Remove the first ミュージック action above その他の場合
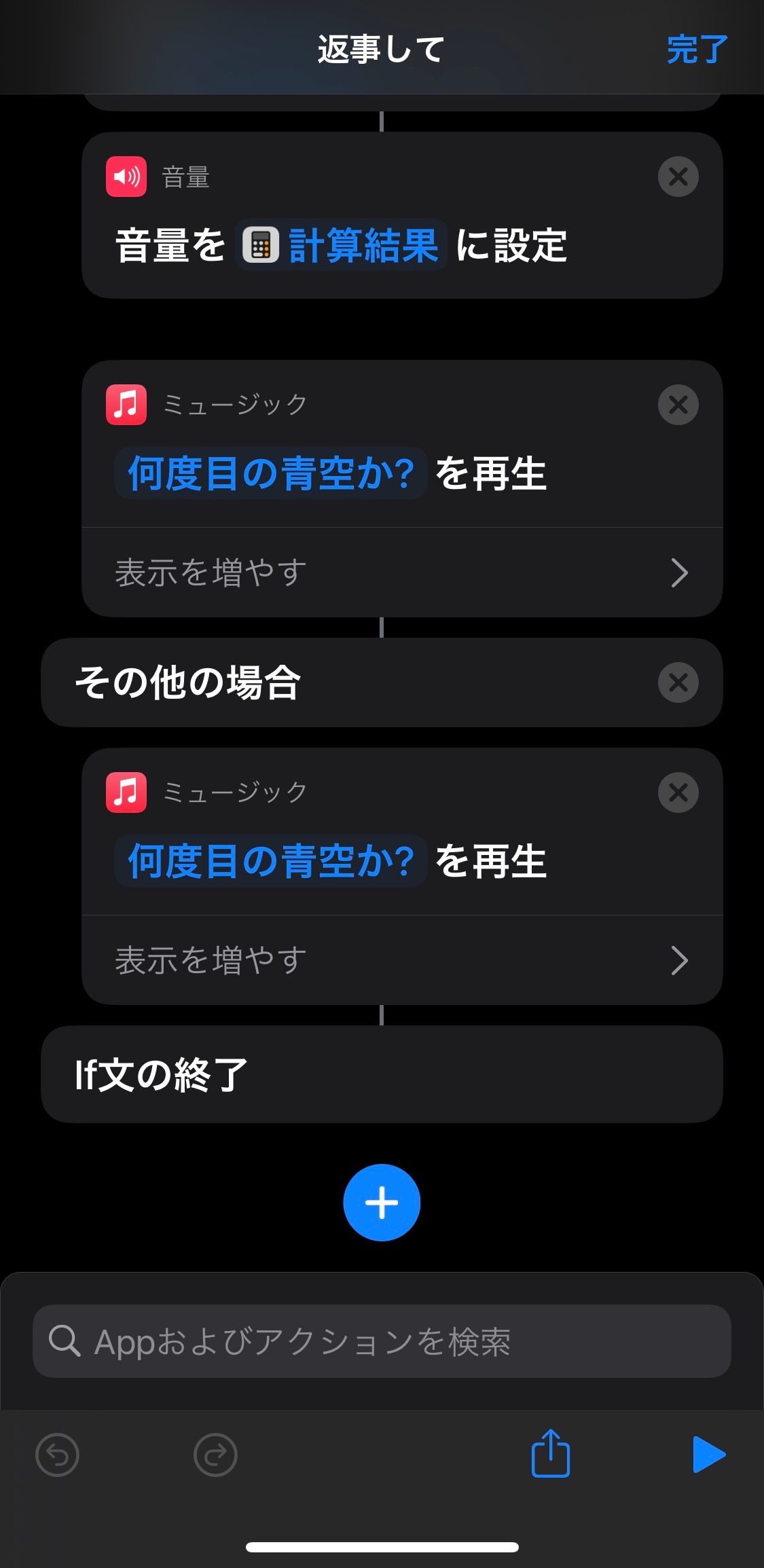The width and height of the screenshot is (764, 1568). pos(678,405)
